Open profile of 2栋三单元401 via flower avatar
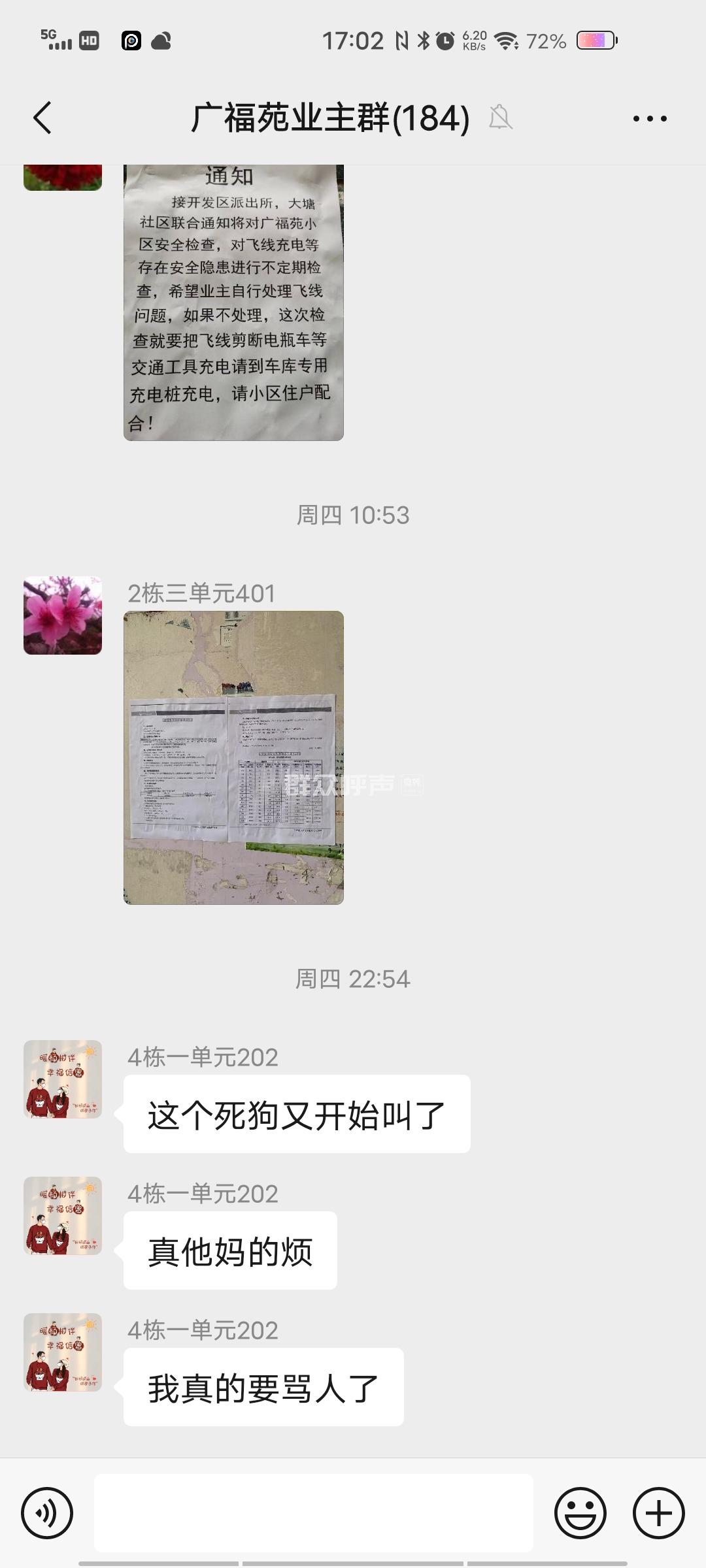 point(63,615)
